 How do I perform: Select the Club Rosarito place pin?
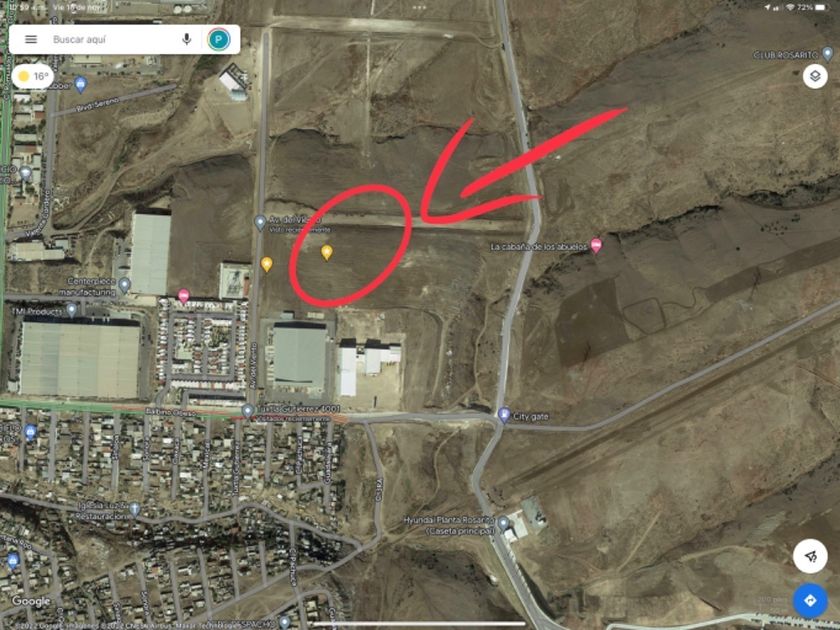coord(828,54)
